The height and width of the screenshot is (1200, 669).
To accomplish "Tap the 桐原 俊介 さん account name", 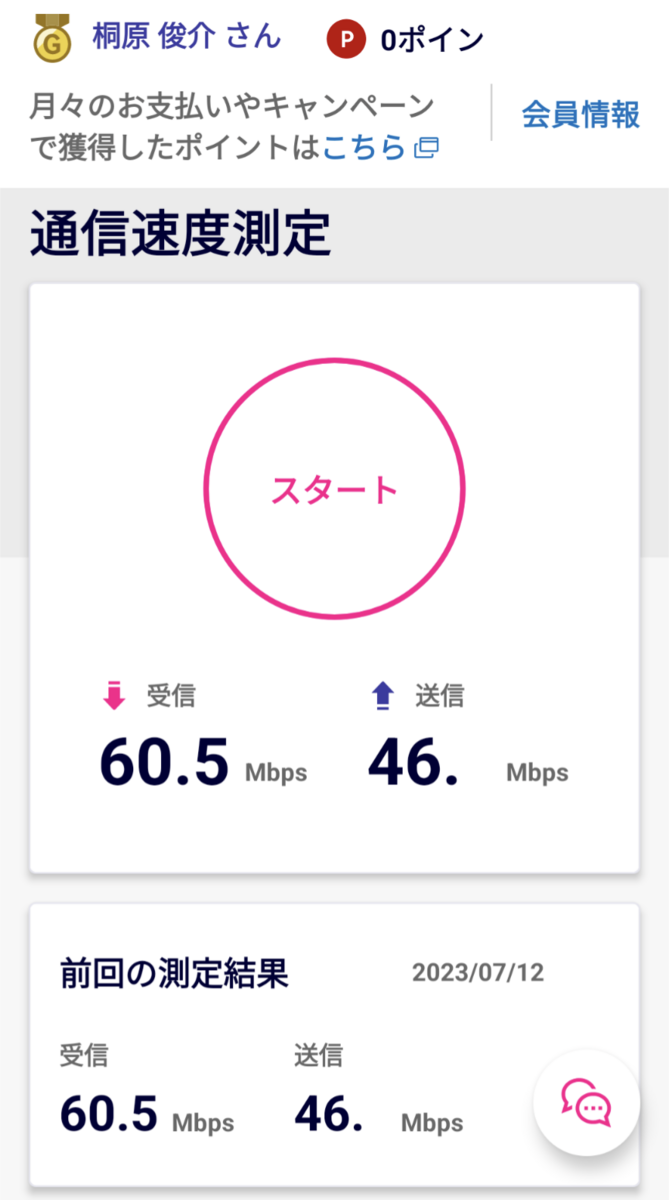I will point(187,38).
